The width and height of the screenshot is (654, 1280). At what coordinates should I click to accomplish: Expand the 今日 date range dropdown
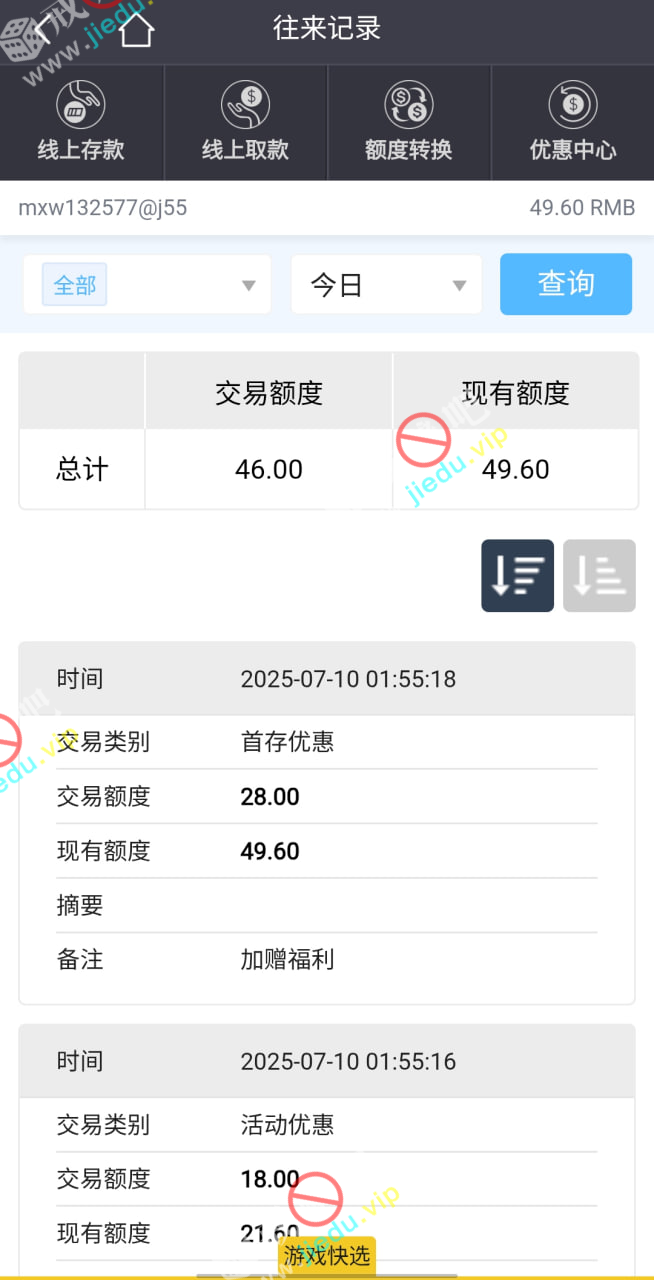tap(386, 285)
